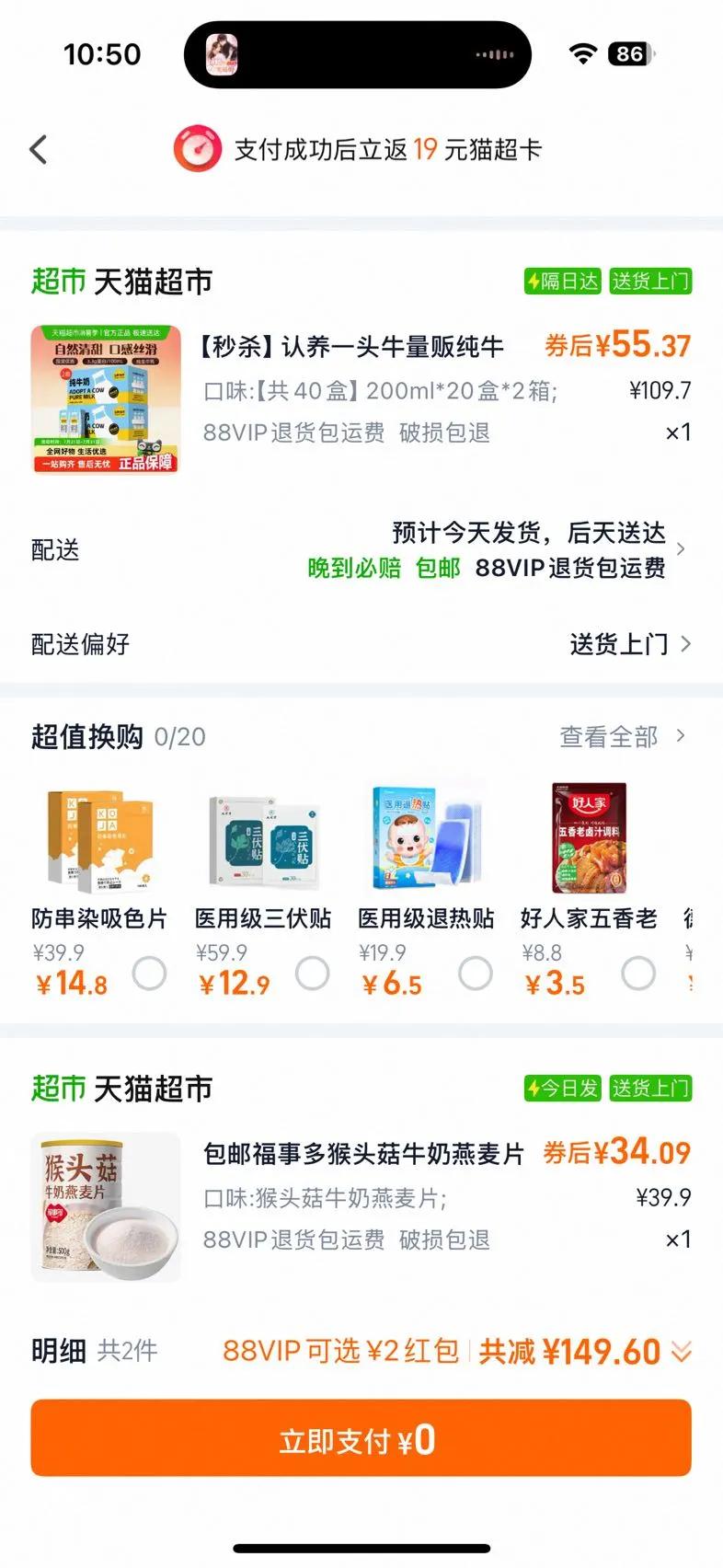Expand the 配送 delivery details chevron
Viewport: 723px width, 1568px height.
coord(682,548)
